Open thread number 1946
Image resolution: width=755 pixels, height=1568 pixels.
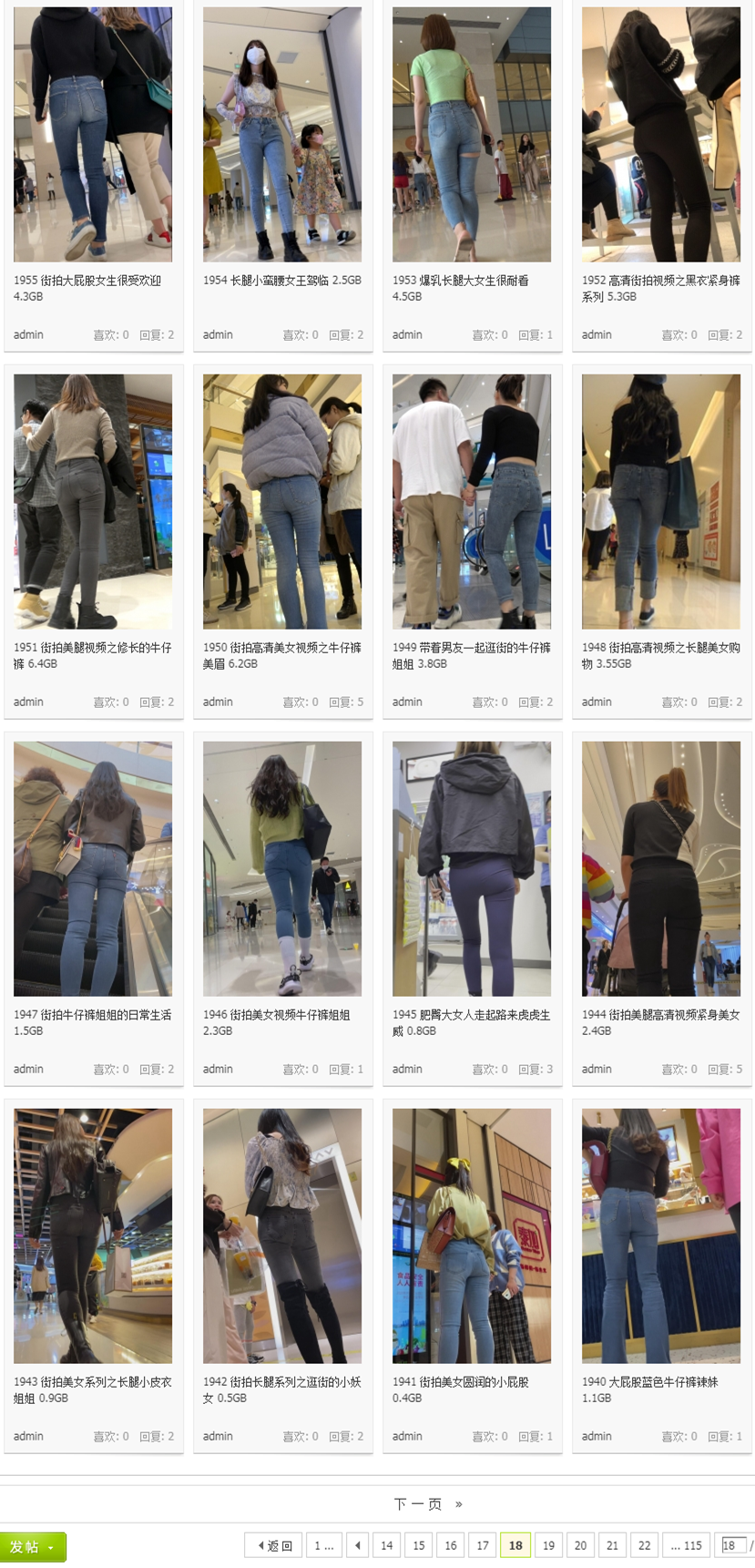(276, 1014)
